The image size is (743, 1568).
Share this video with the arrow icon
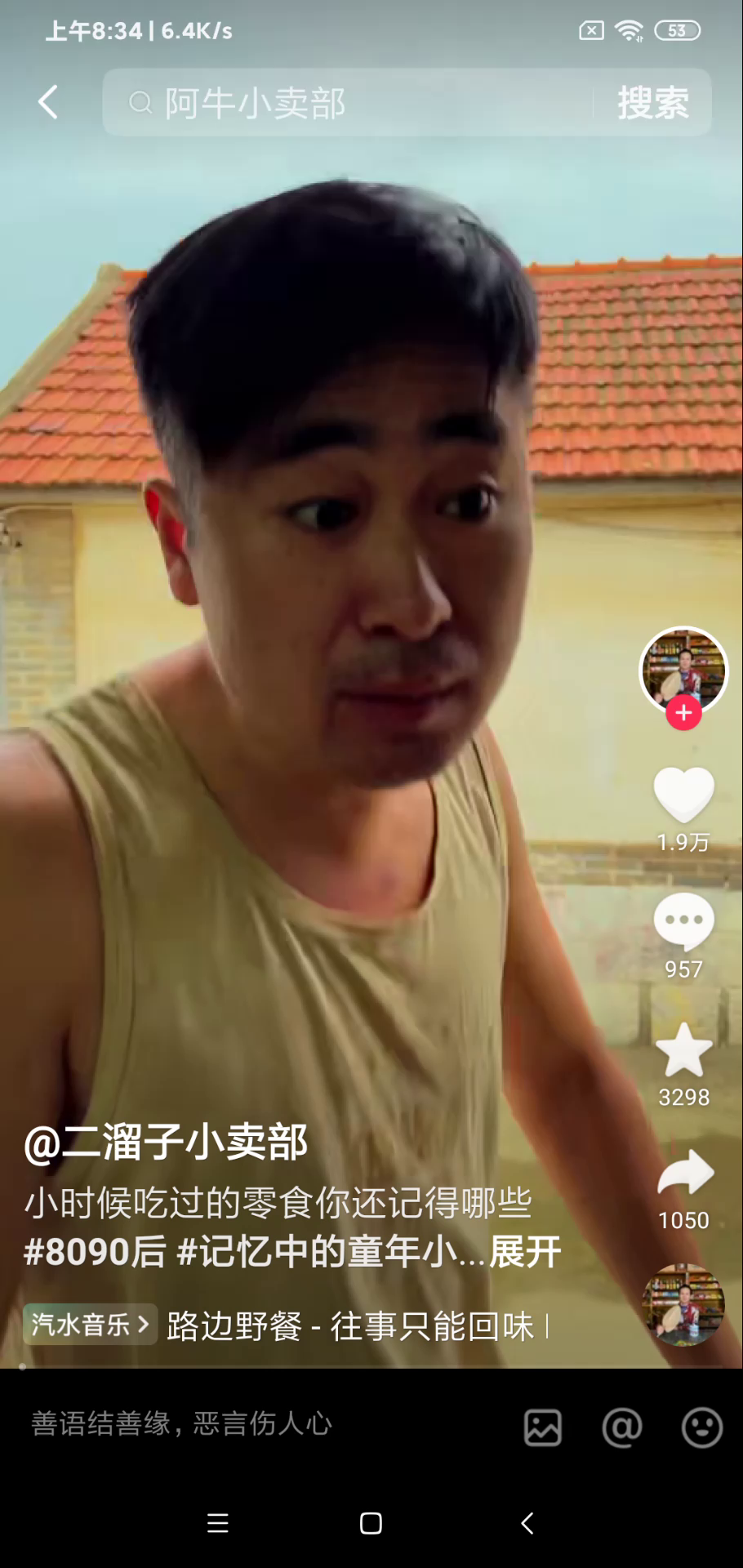[685, 1174]
